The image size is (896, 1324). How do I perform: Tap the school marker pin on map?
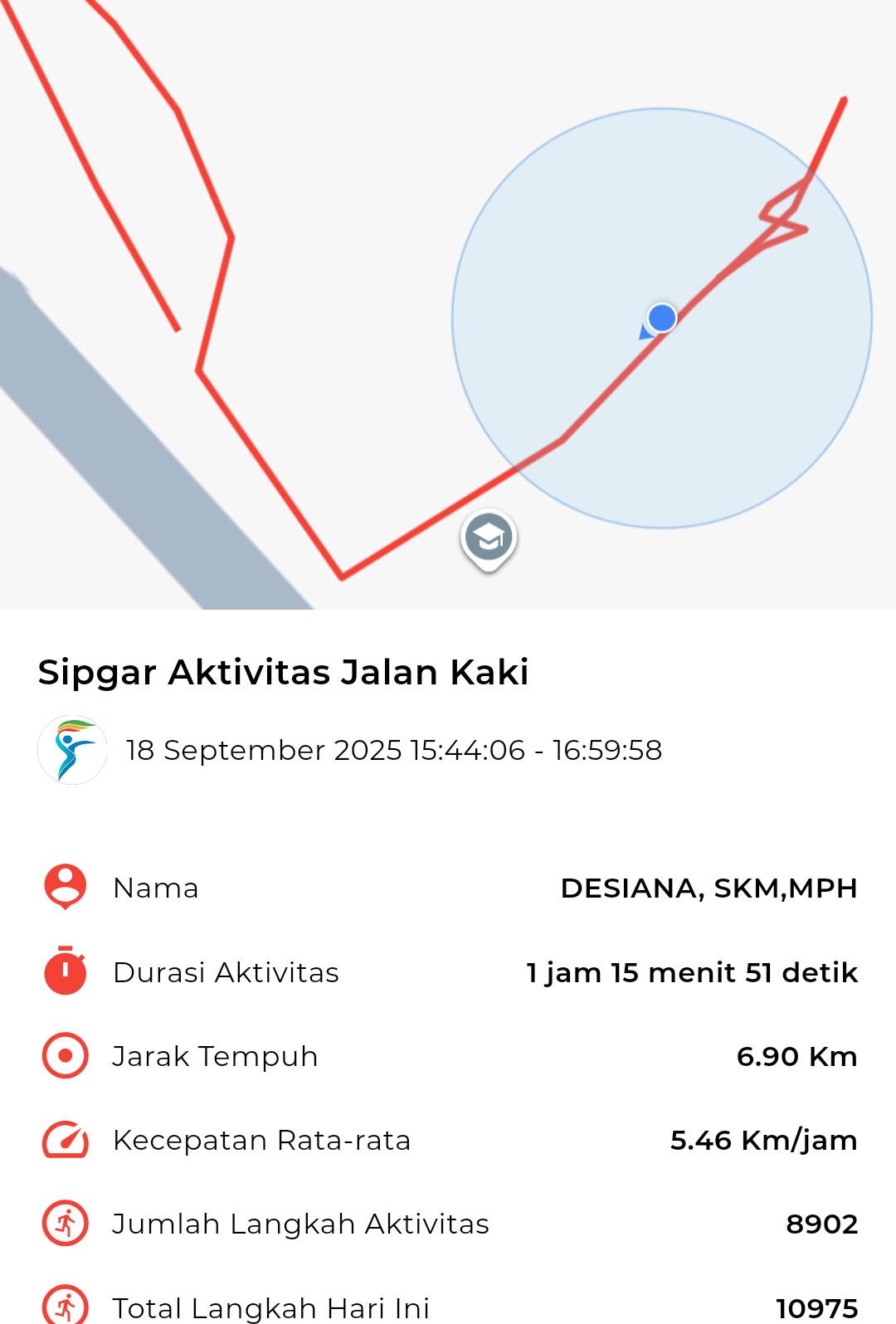point(489,538)
